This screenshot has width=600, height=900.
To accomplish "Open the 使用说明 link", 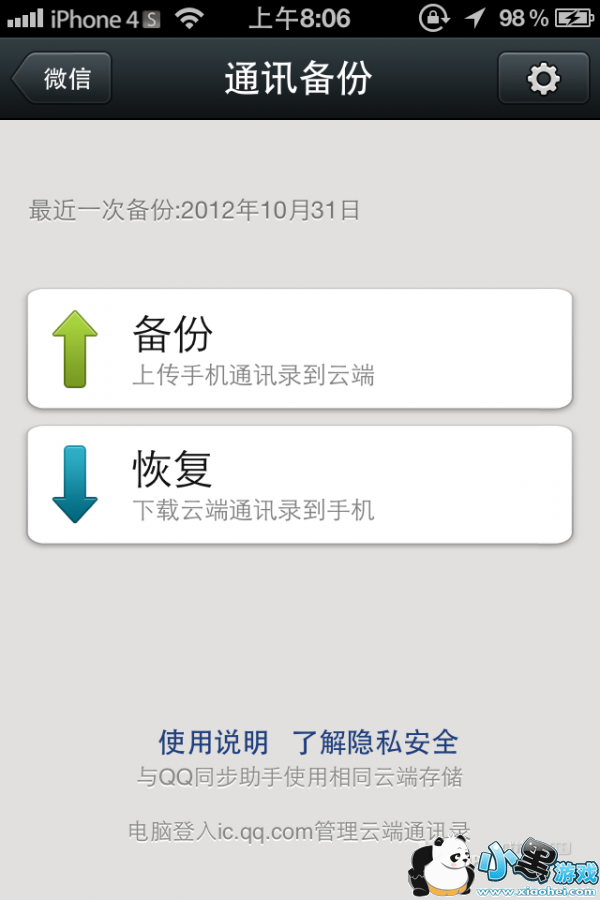I will point(213,742).
